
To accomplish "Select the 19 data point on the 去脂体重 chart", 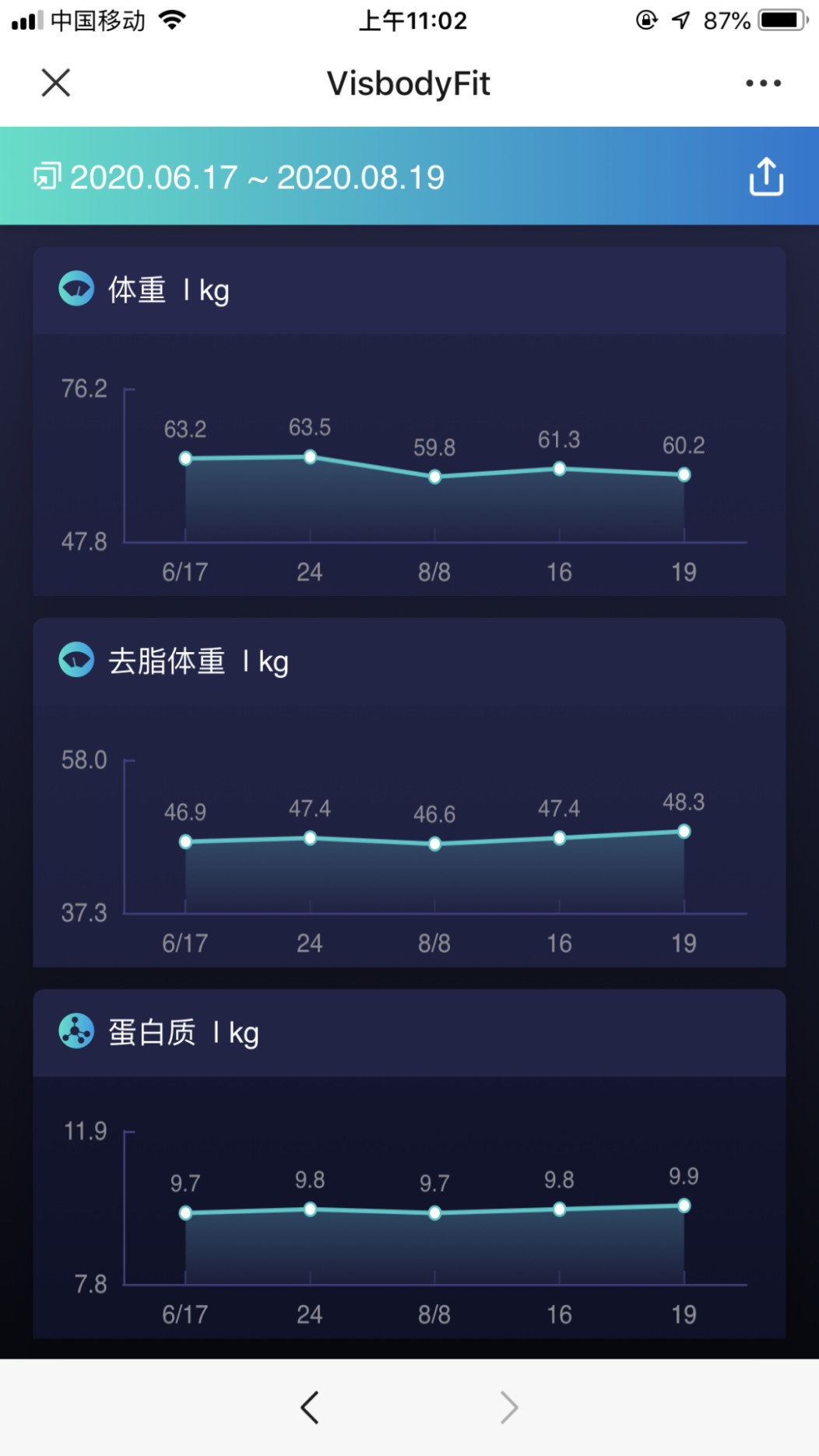I will [x=684, y=831].
